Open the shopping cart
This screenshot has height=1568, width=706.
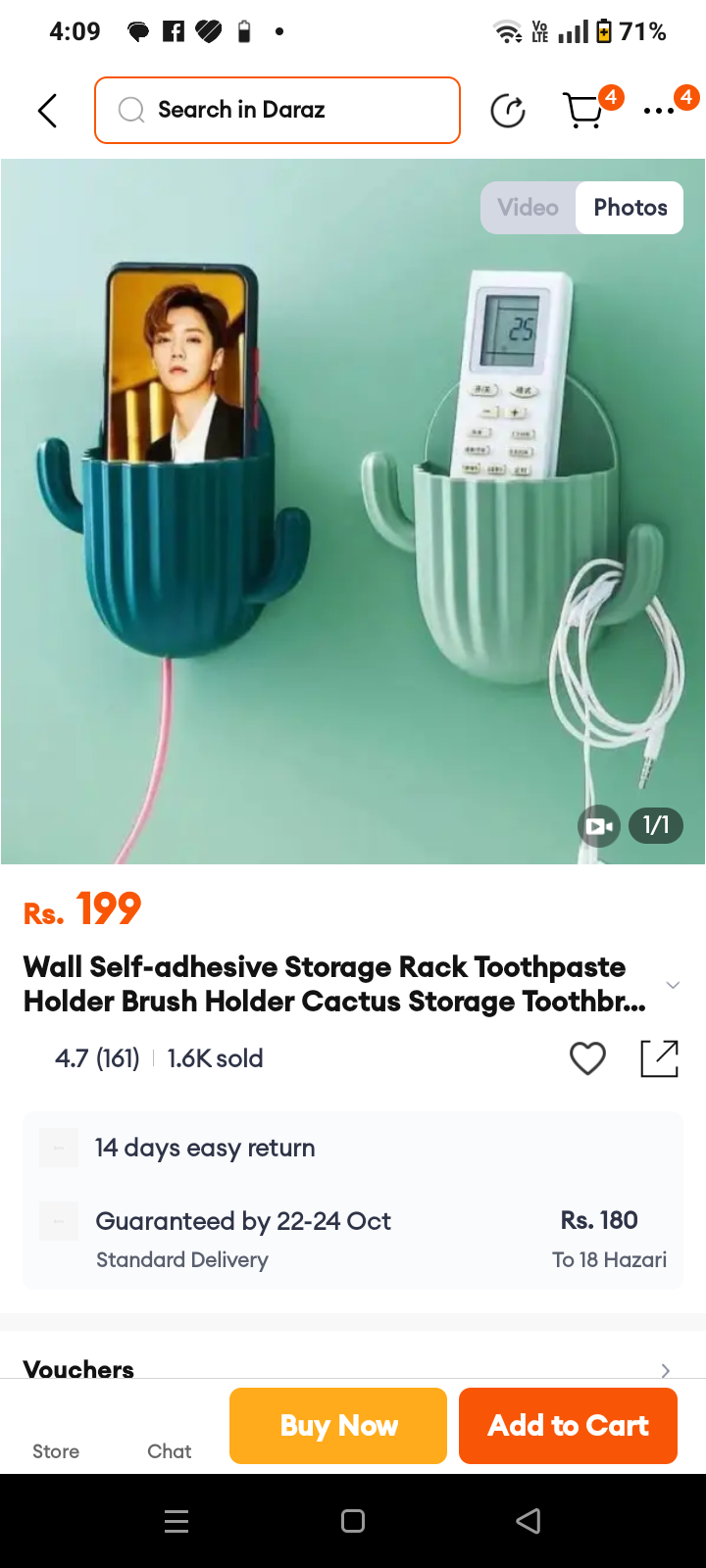coord(584,110)
